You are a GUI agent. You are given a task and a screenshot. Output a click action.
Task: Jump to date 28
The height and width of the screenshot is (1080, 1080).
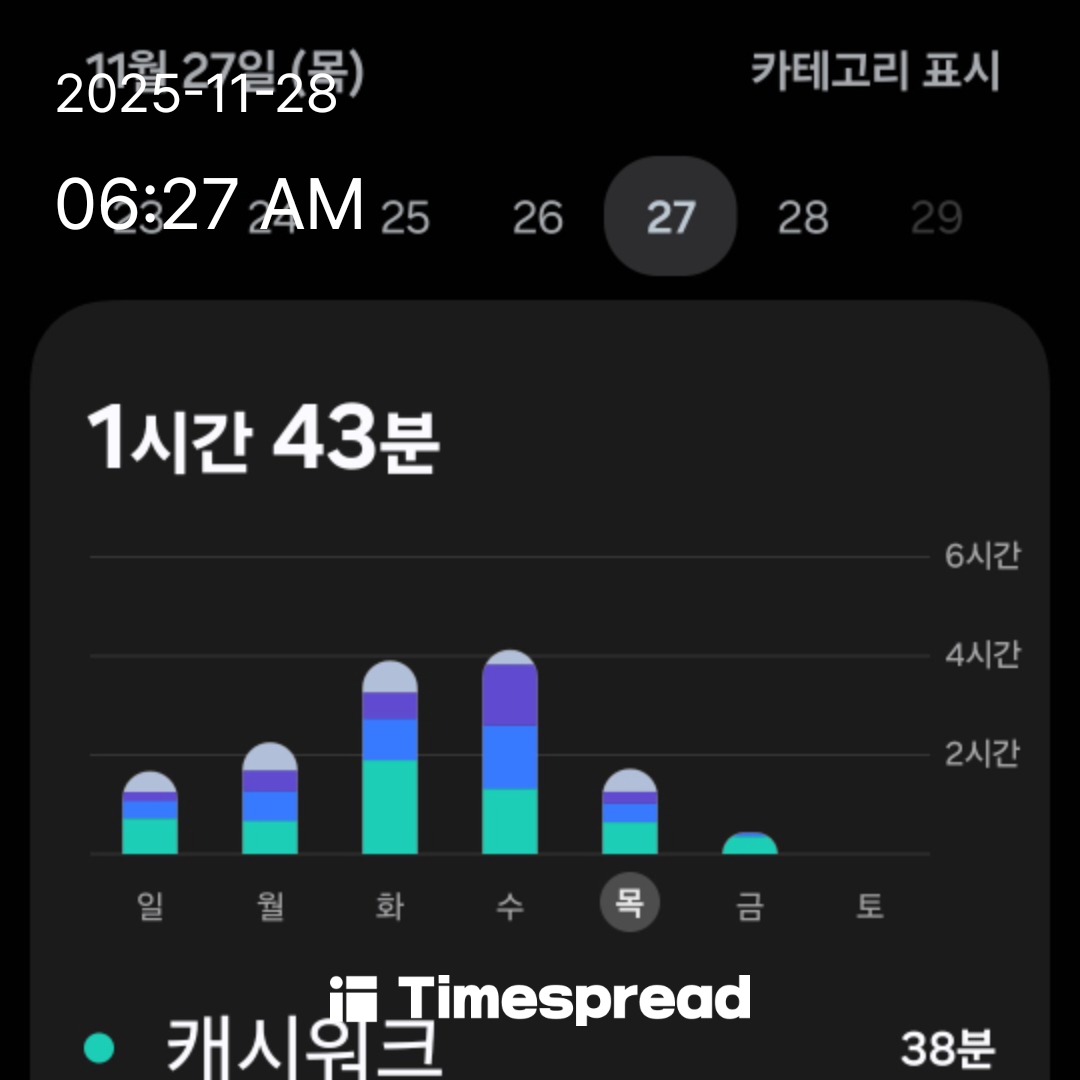point(803,217)
